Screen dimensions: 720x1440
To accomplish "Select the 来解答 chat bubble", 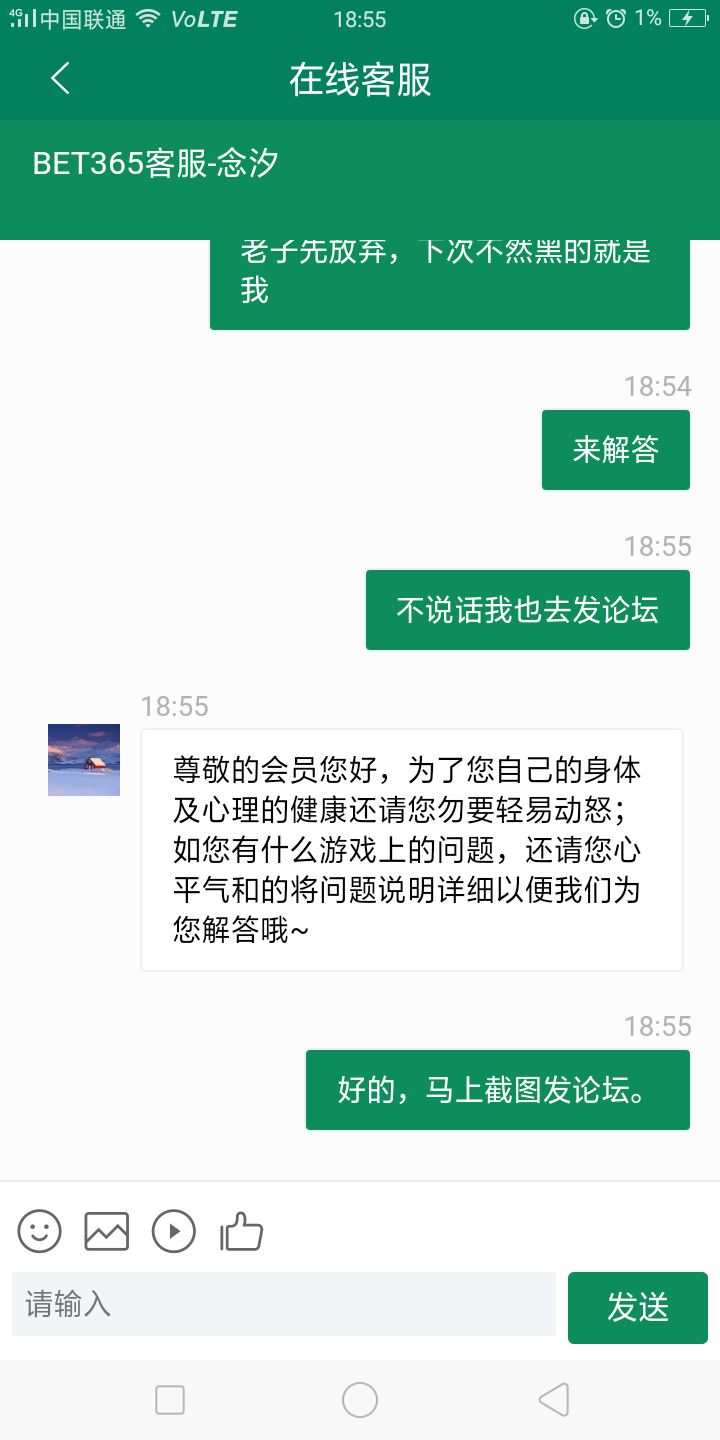I will coord(615,449).
